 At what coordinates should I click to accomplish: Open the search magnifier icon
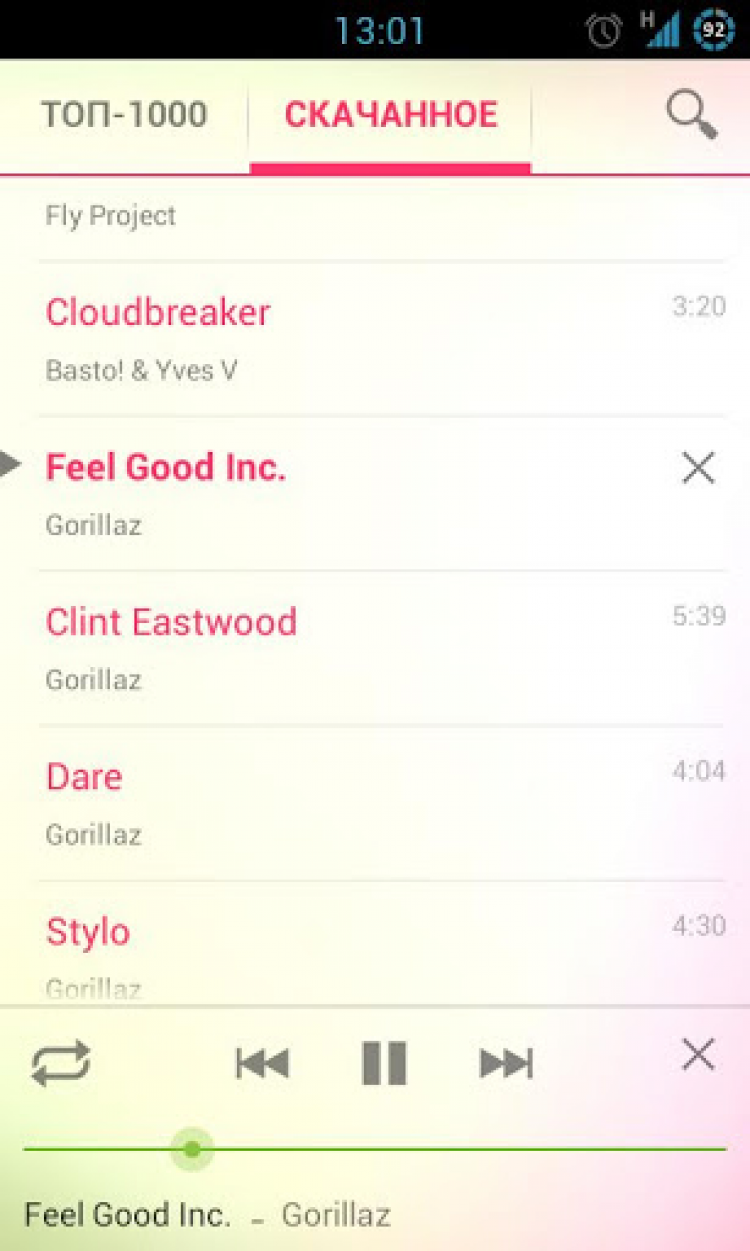tap(692, 116)
